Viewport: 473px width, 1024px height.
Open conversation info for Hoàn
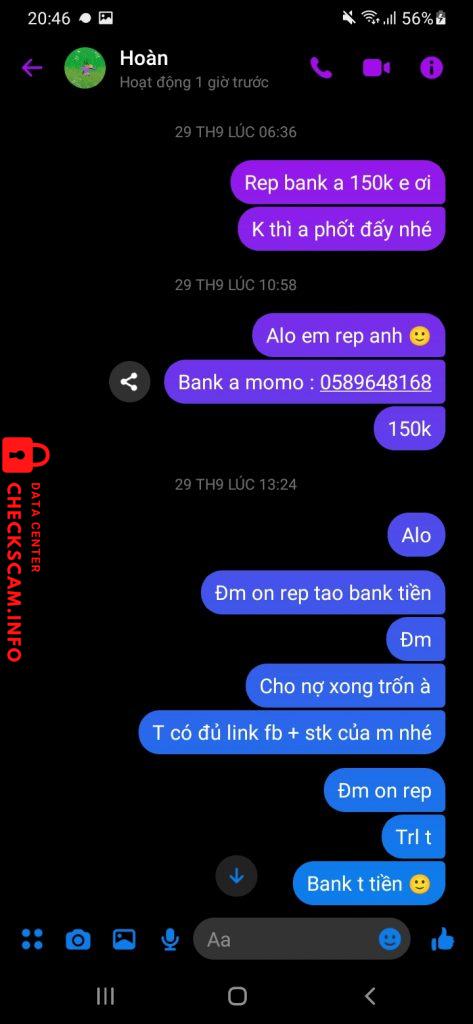click(x=431, y=68)
